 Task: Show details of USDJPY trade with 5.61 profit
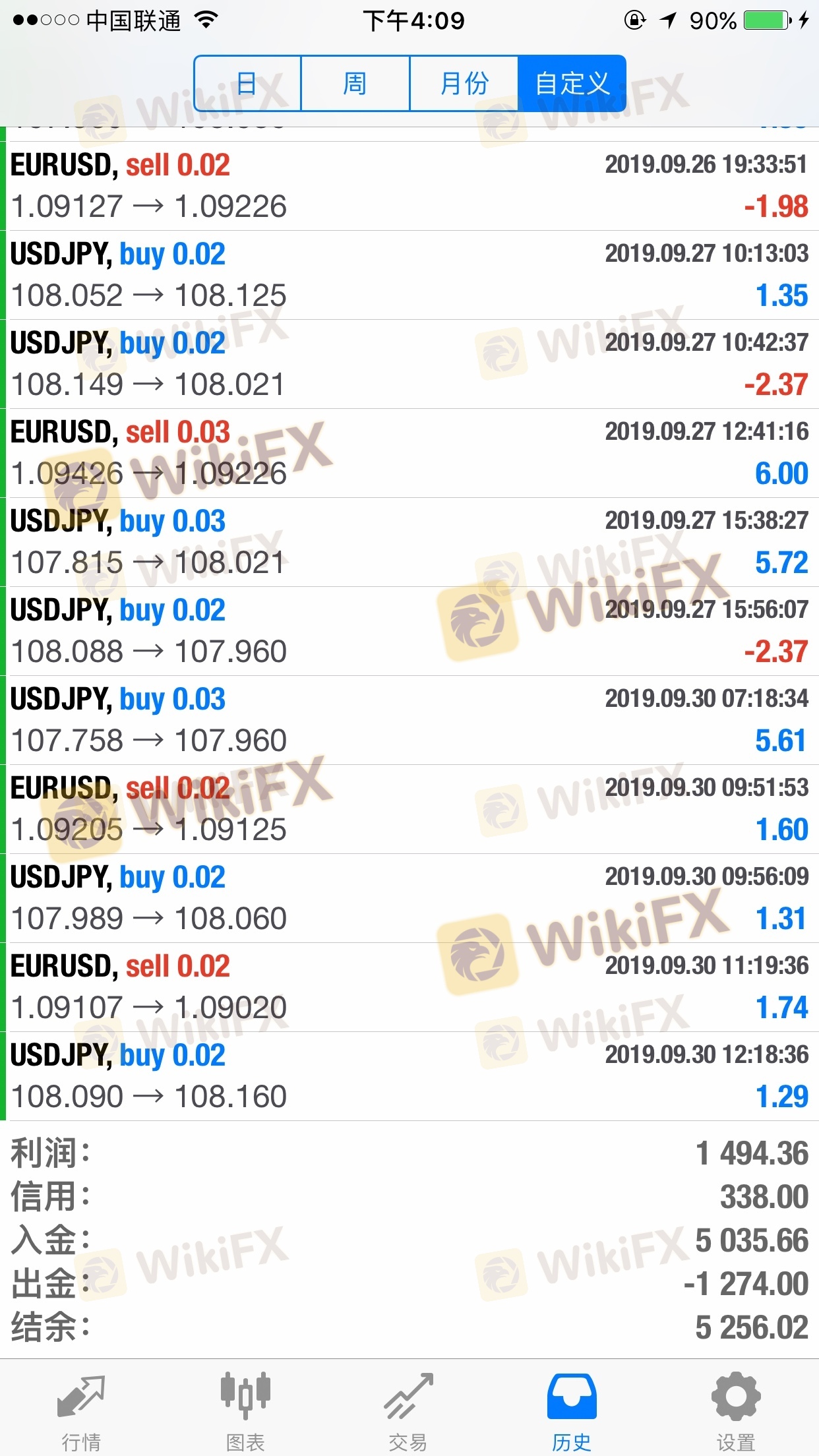tap(409, 720)
